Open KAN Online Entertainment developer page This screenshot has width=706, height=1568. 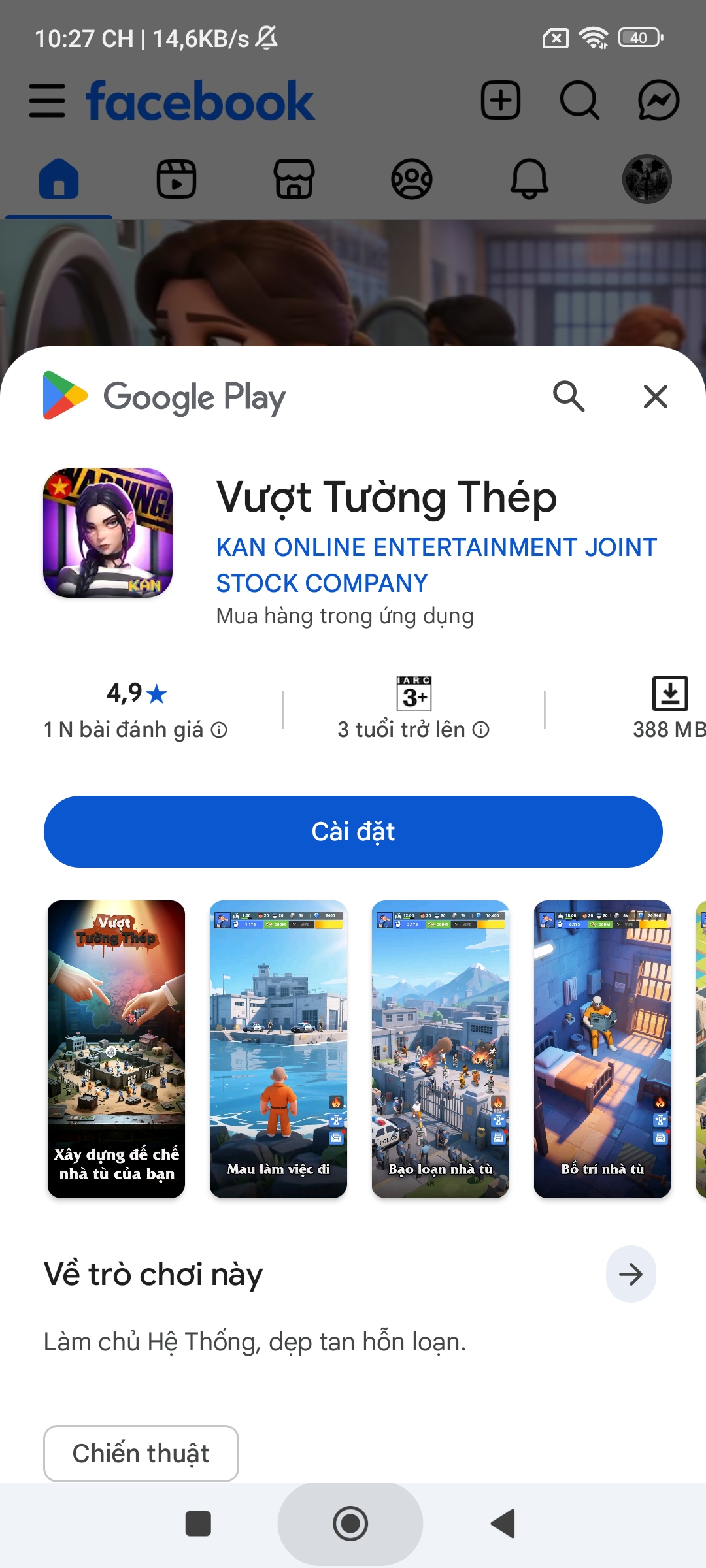[x=436, y=564]
